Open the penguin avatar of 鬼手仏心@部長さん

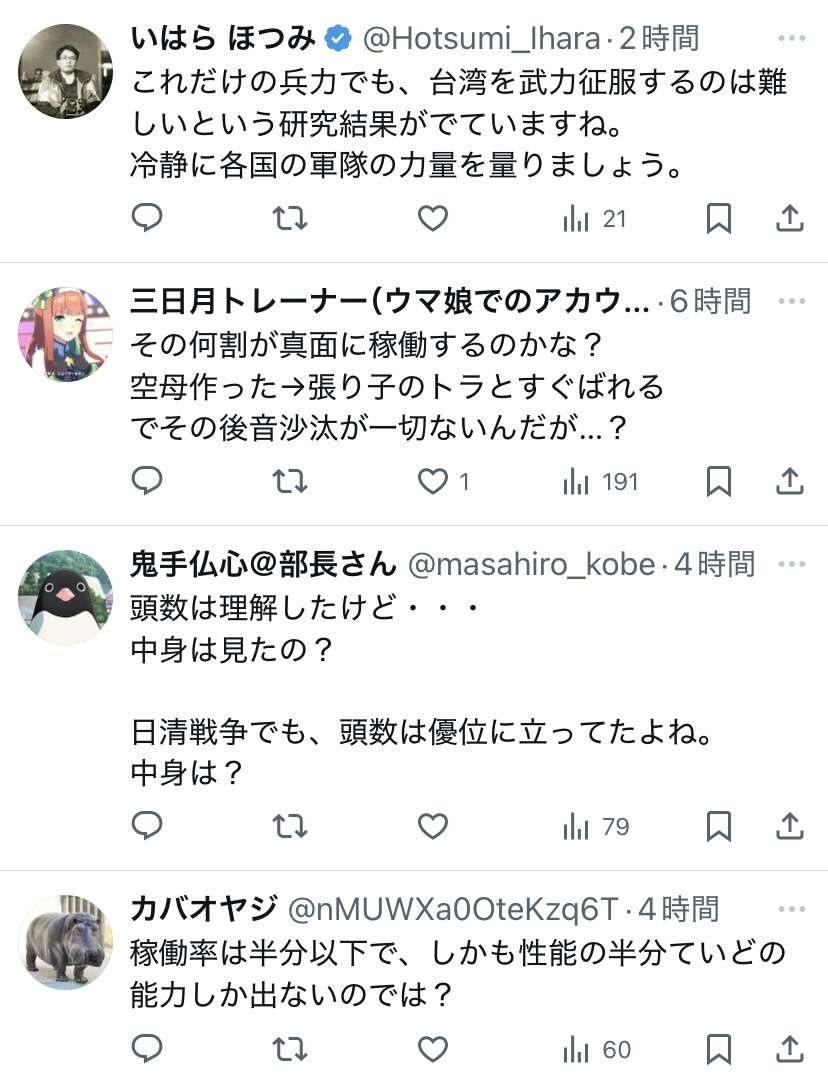pyautogui.click(x=65, y=596)
